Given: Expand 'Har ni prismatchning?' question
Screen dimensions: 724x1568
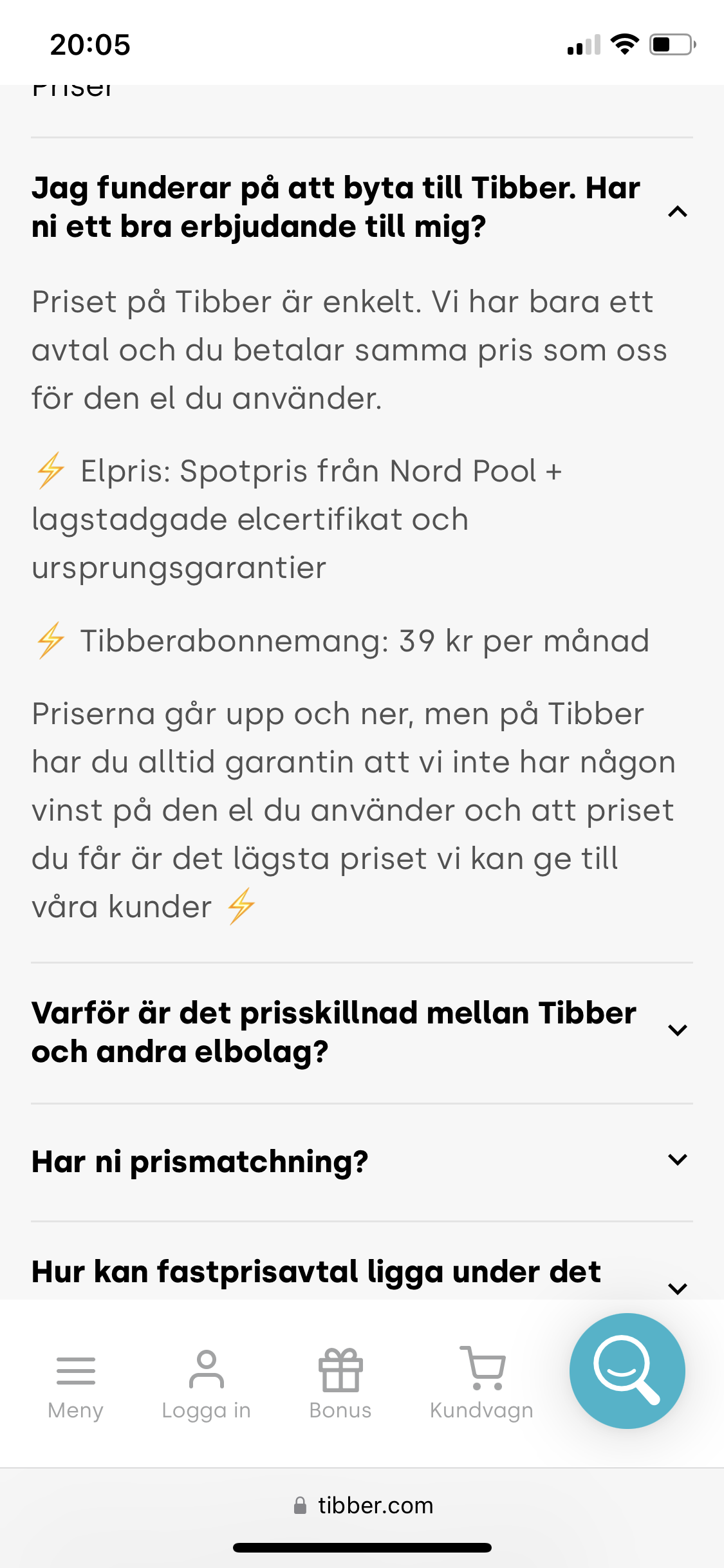Looking at the screenshot, I should (362, 1161).
